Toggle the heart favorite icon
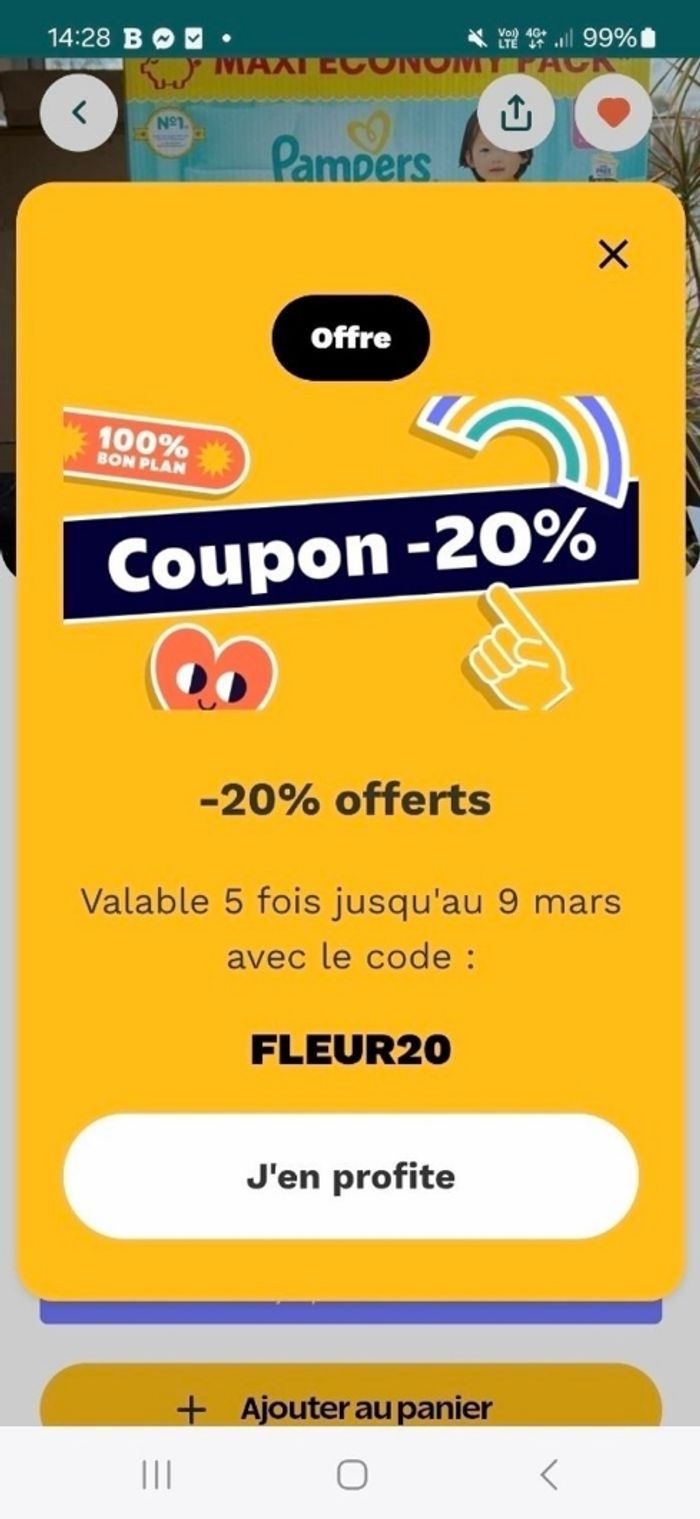This screenshot has width=700, height=1519. (613, 113)
